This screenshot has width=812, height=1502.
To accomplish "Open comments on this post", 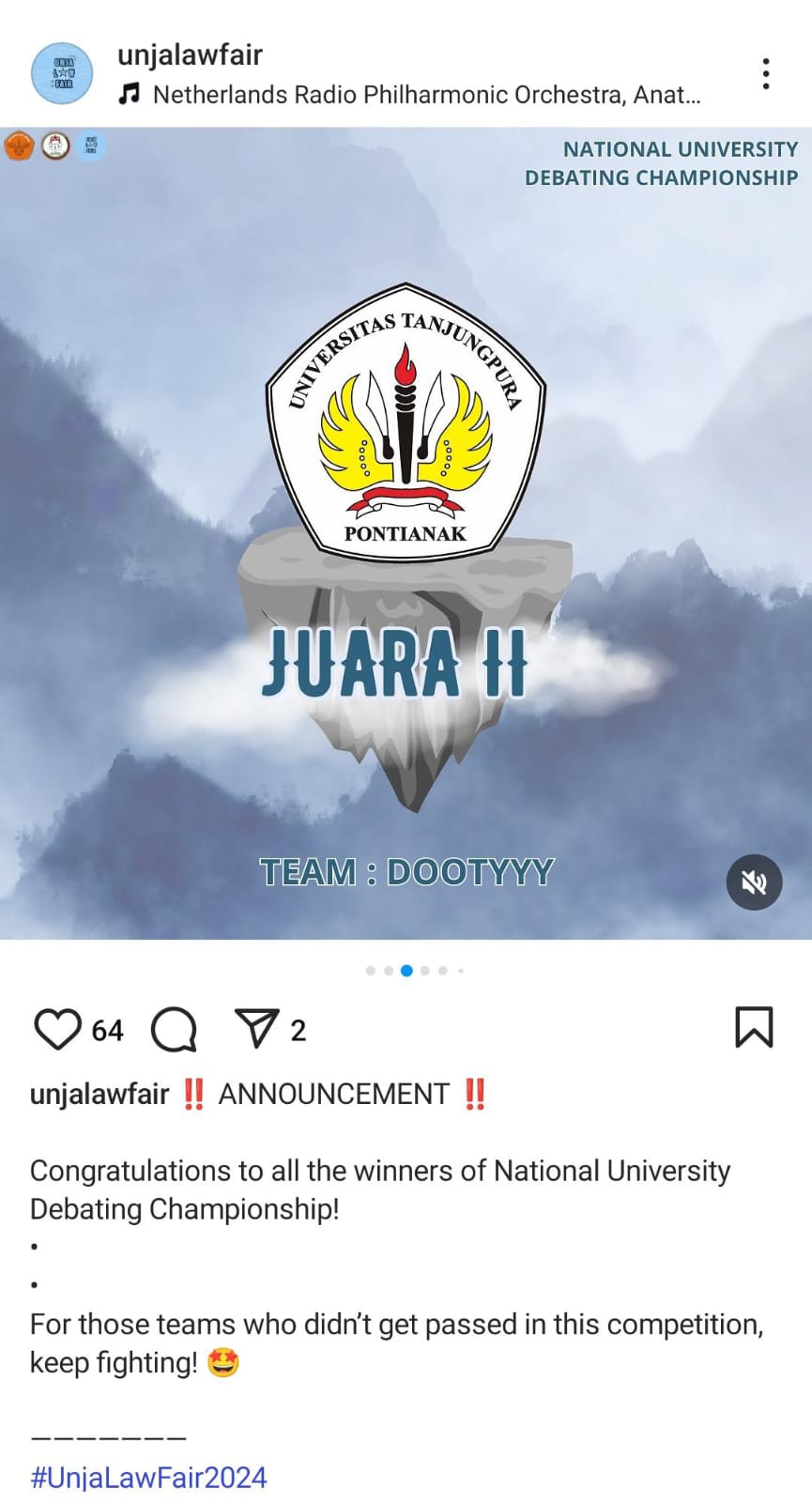I will pyautogui.click(x=175, y=1029).
